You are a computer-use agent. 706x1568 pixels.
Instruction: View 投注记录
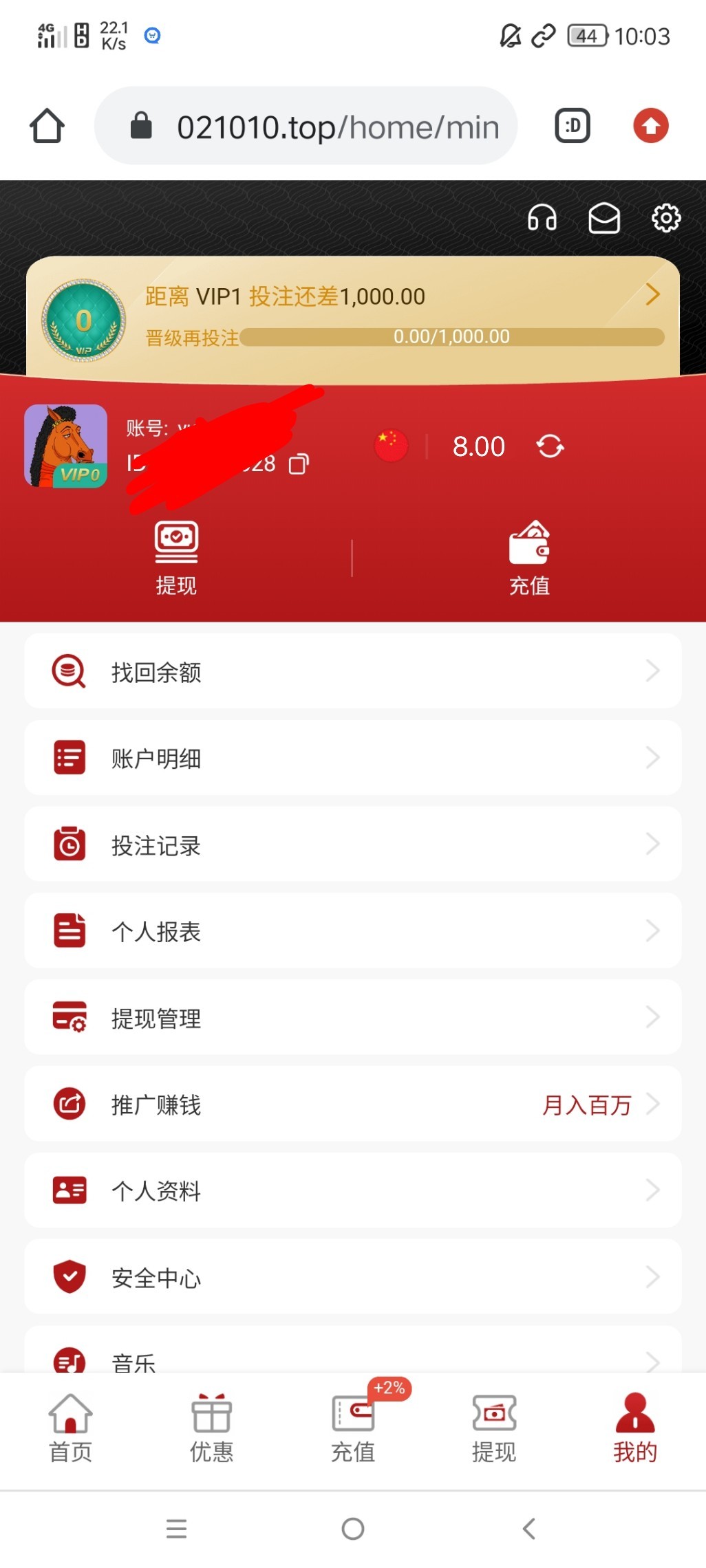tap(352, 845)
